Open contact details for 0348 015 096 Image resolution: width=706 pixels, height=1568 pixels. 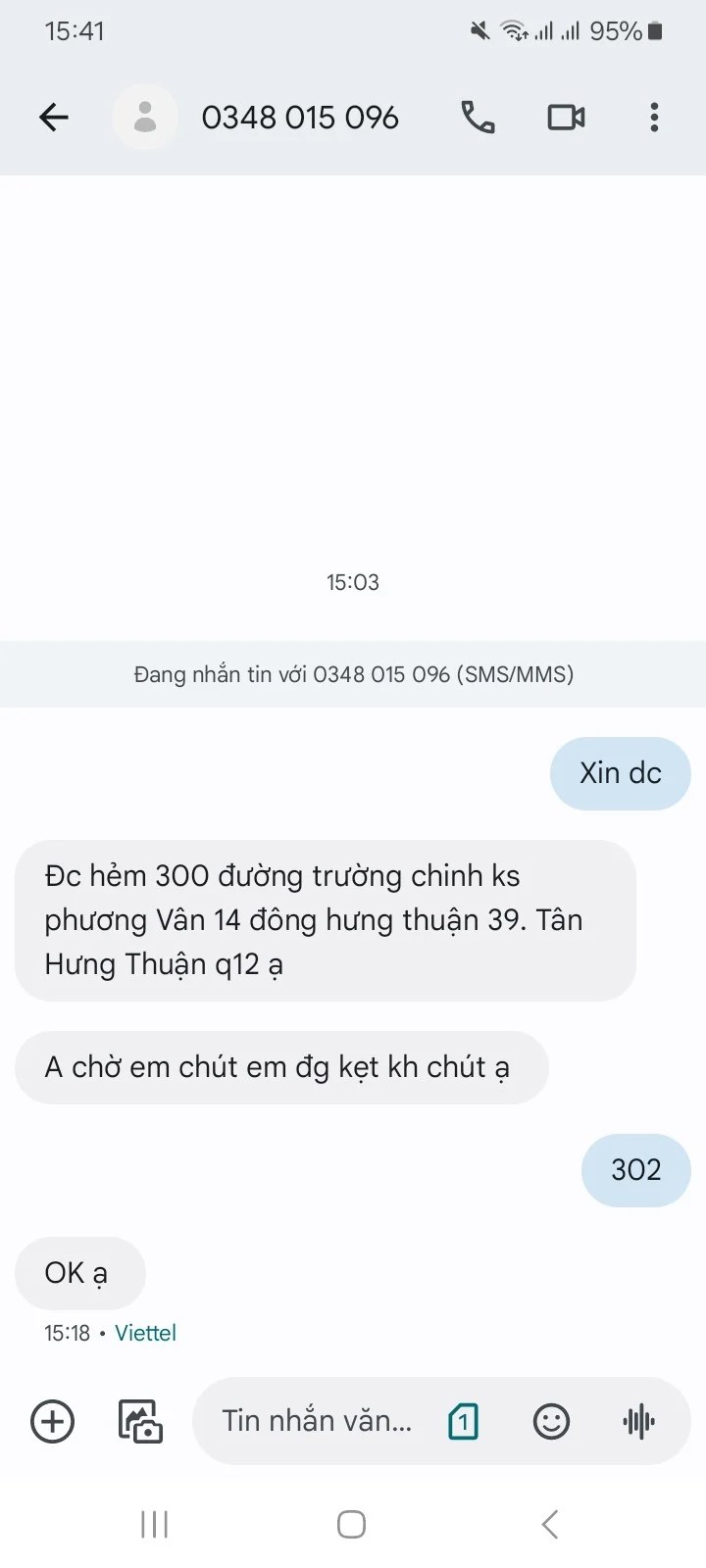[x=299, y=118]
